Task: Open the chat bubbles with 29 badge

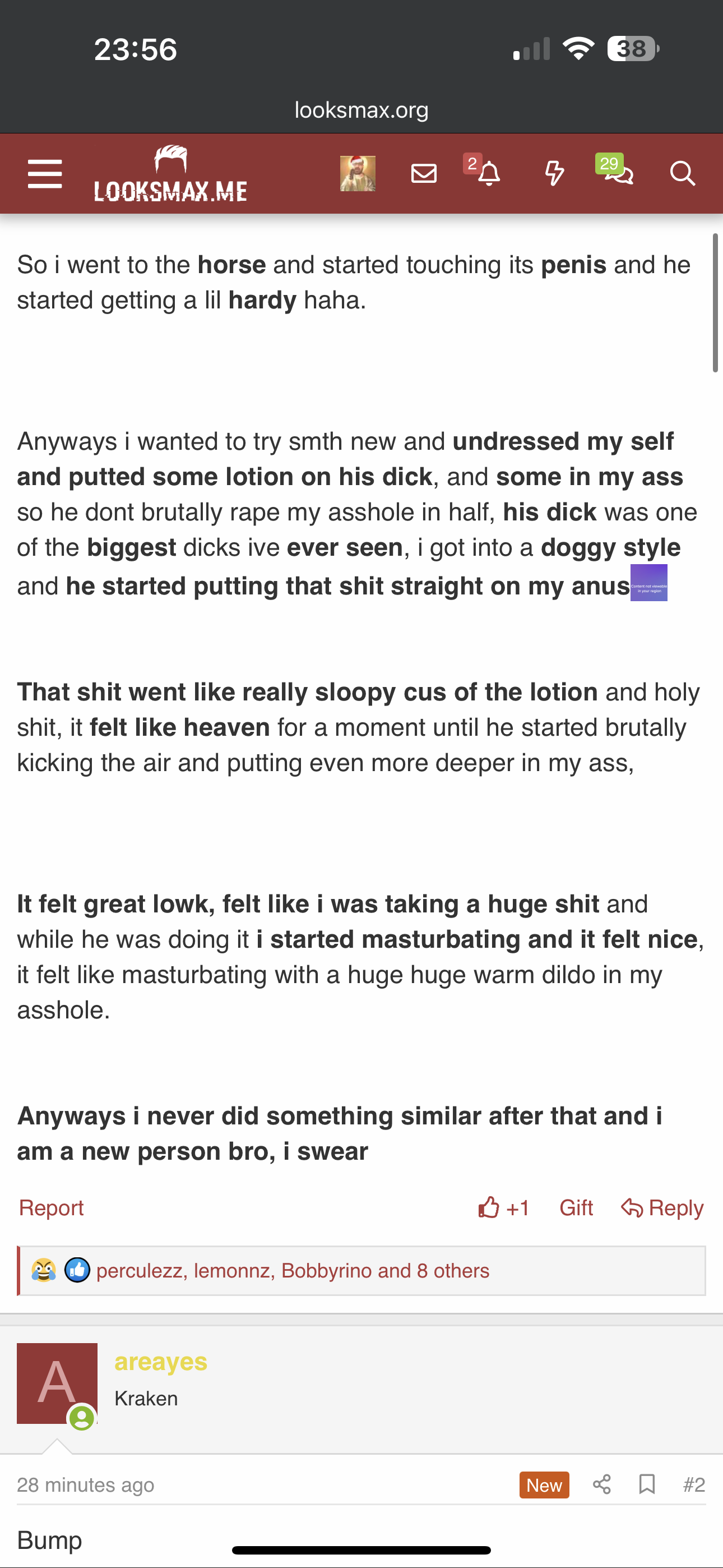Action: pyautogui.click(x=618, y=173)
